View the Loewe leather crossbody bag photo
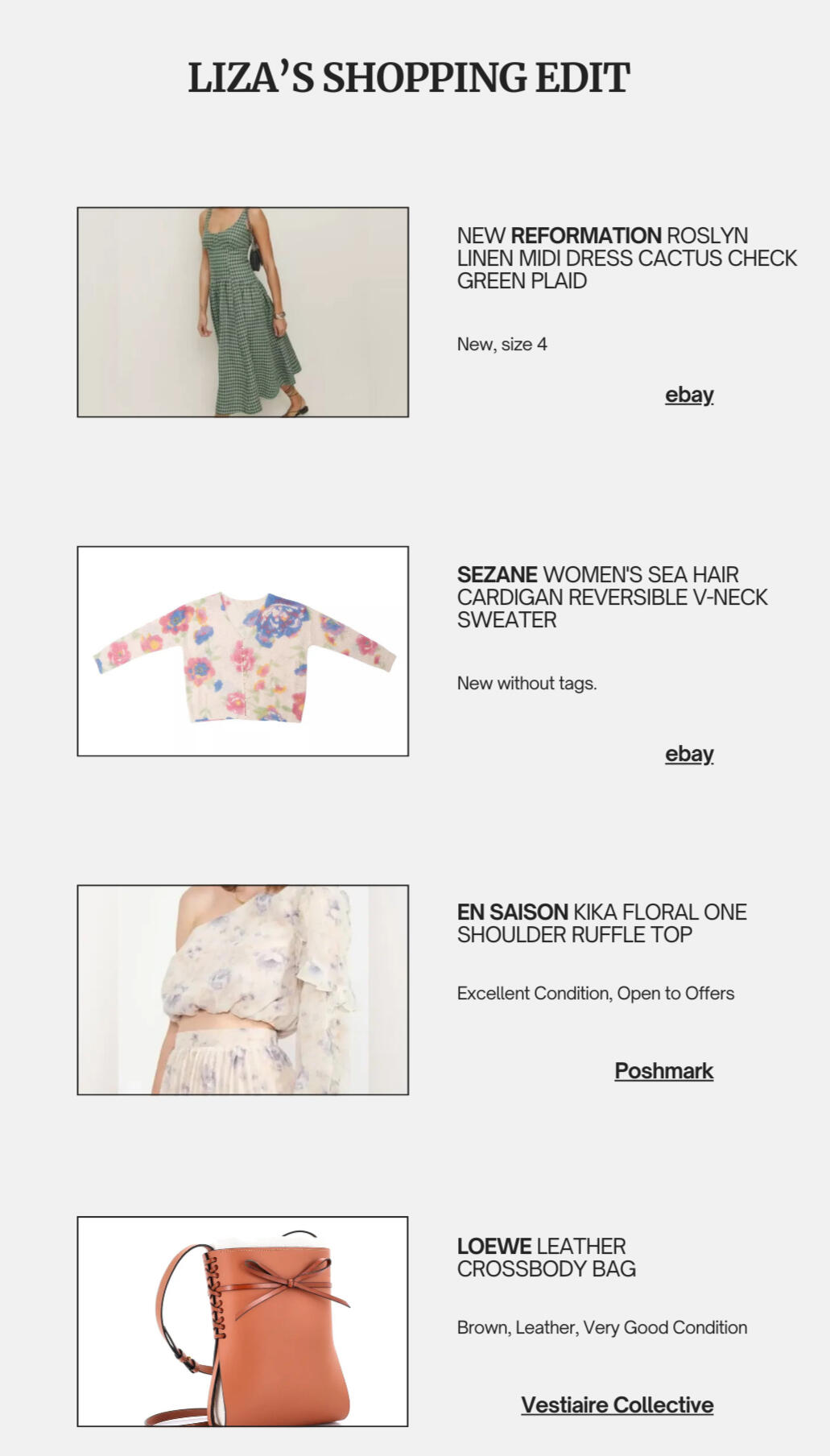This screenshot has height=1456, width=830. tap(242, 1321)
